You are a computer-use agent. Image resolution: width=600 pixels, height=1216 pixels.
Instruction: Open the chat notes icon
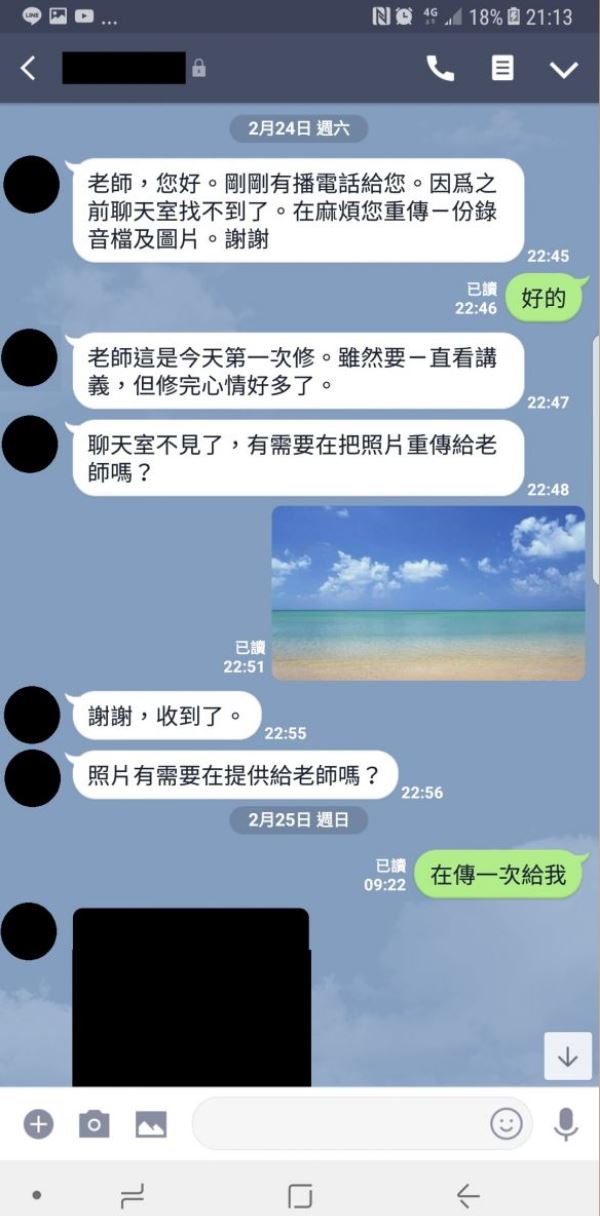502,68
